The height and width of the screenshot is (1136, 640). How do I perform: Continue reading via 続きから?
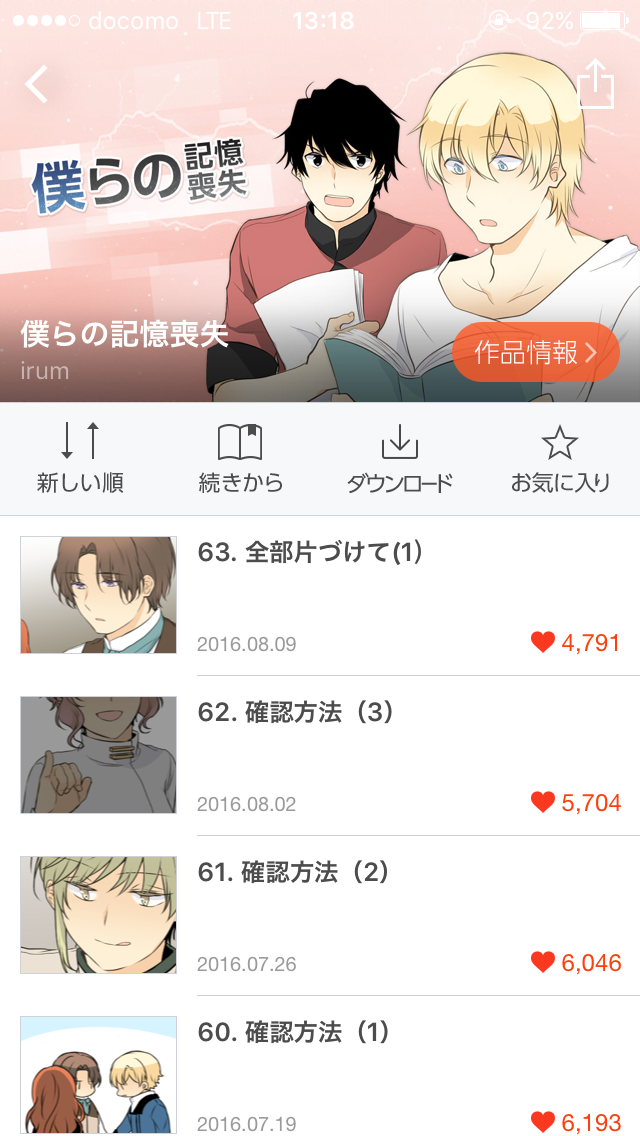(240, 459)
